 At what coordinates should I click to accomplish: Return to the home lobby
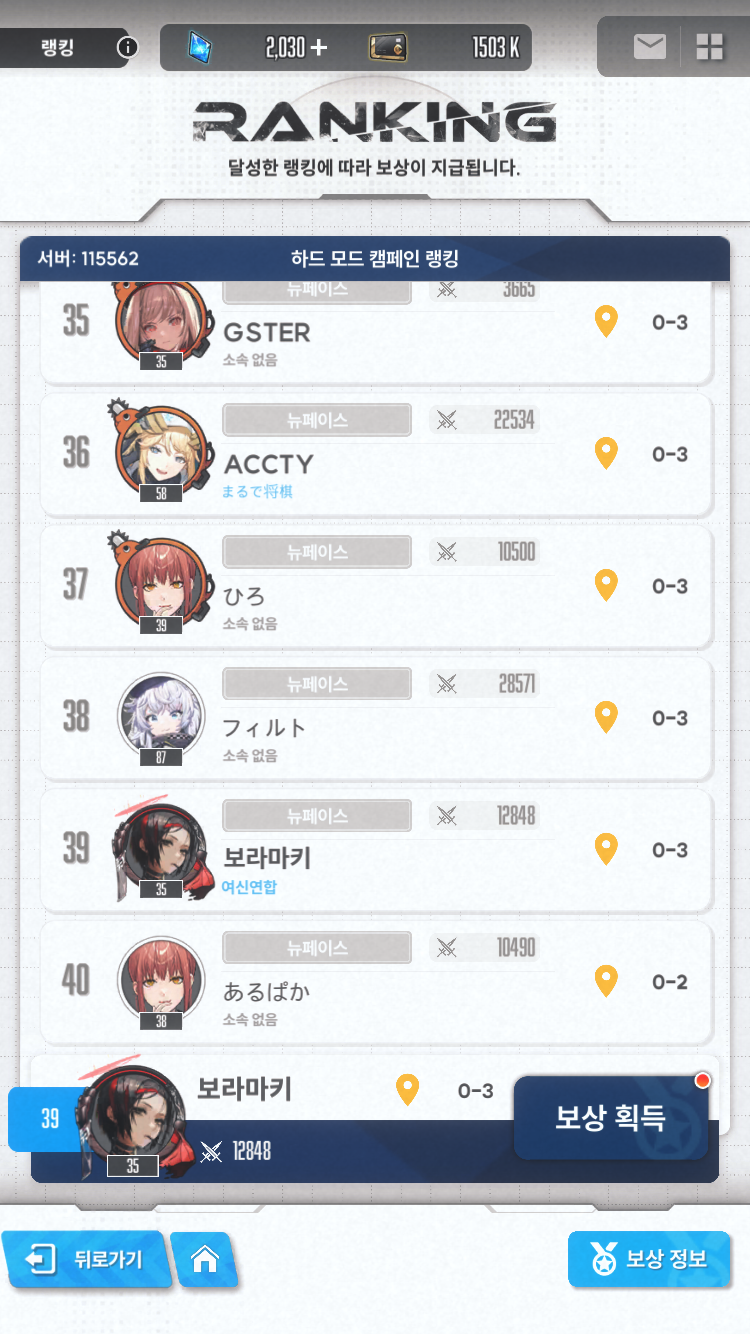[205, 1259]
